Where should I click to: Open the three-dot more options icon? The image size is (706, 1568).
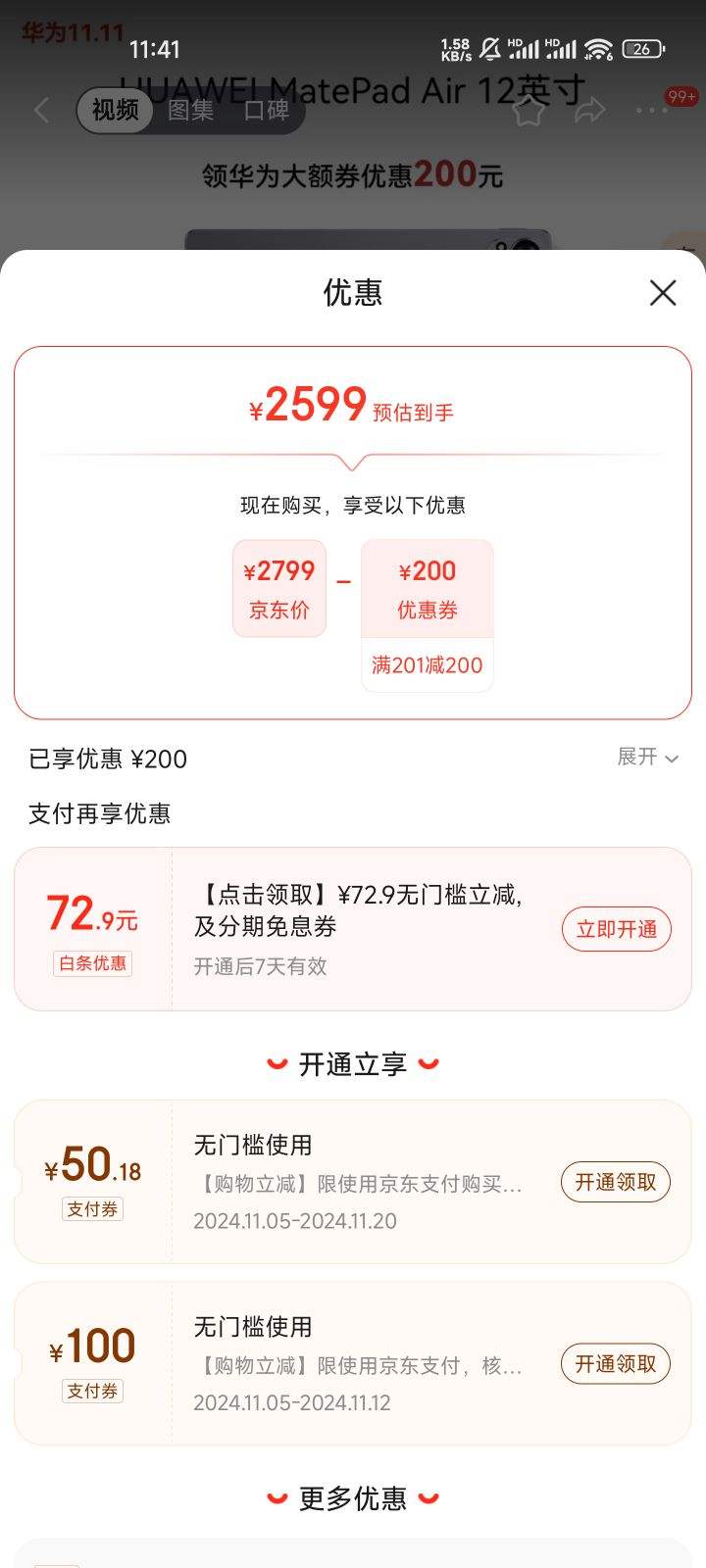point(651,110)
